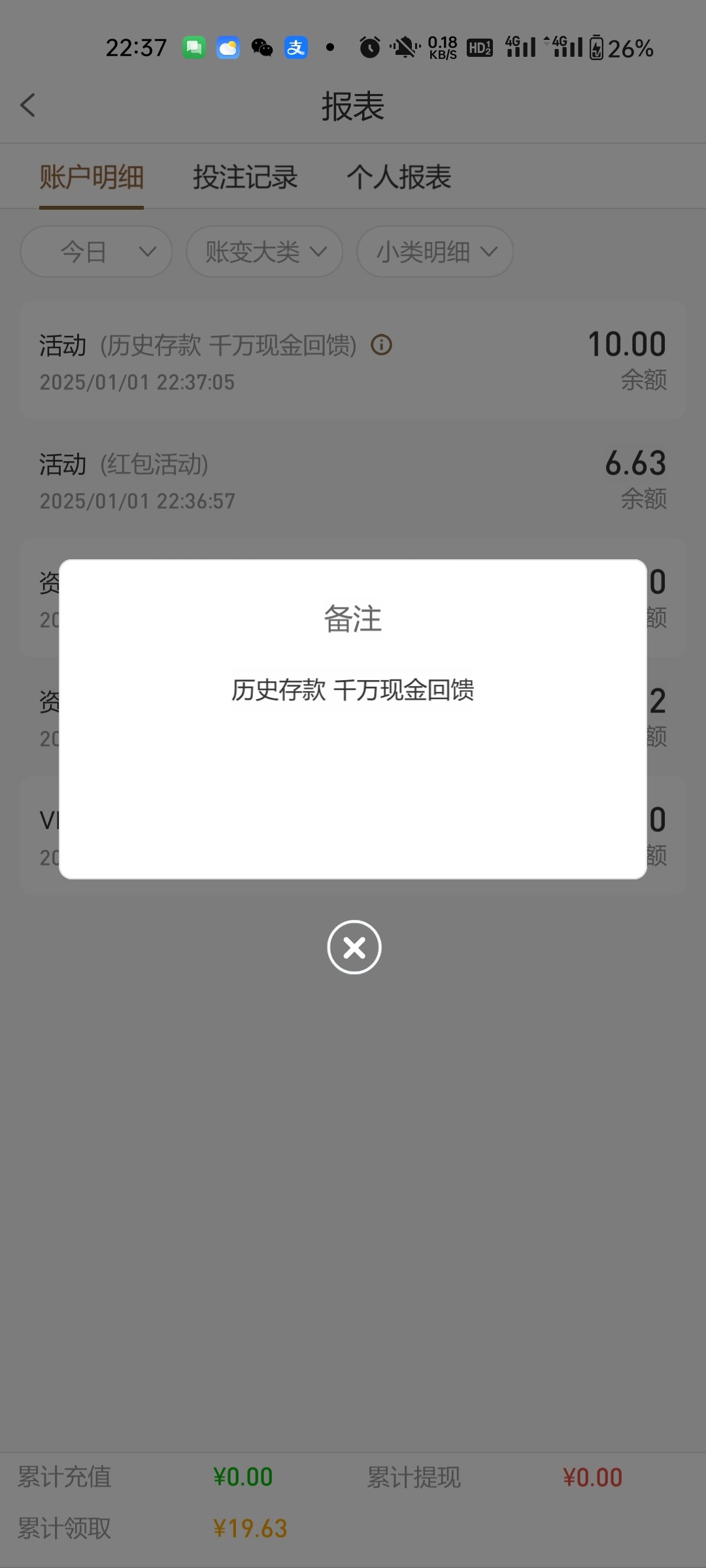Expand the 小类明细 dropdown

[x=435, y=252]
